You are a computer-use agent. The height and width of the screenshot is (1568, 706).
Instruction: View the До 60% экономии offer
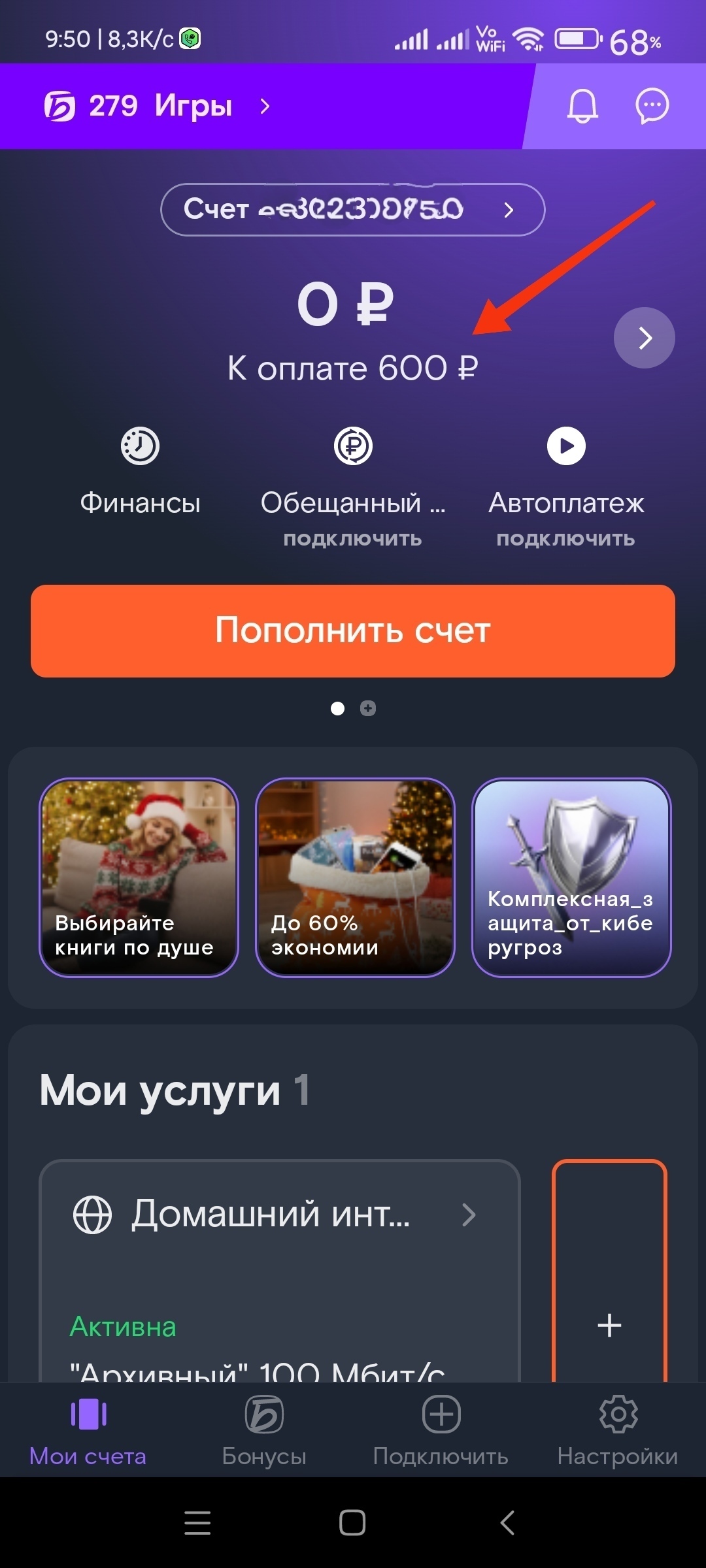(355, 877)
